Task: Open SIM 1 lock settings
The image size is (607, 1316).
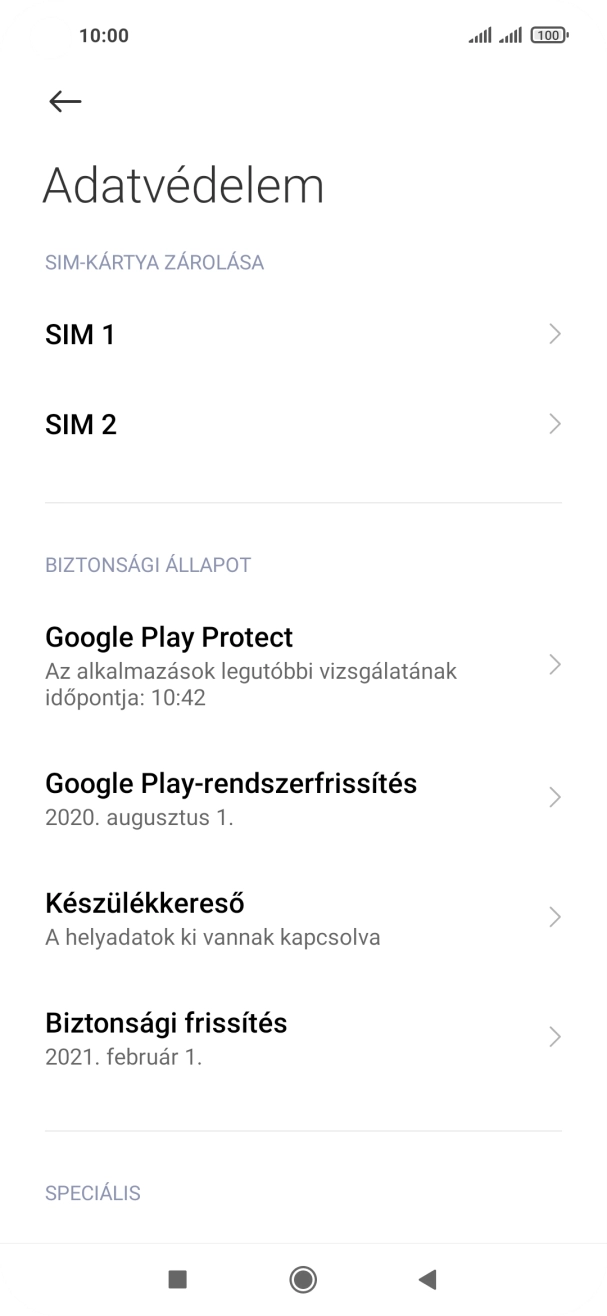Action: [x=300, y=335]
